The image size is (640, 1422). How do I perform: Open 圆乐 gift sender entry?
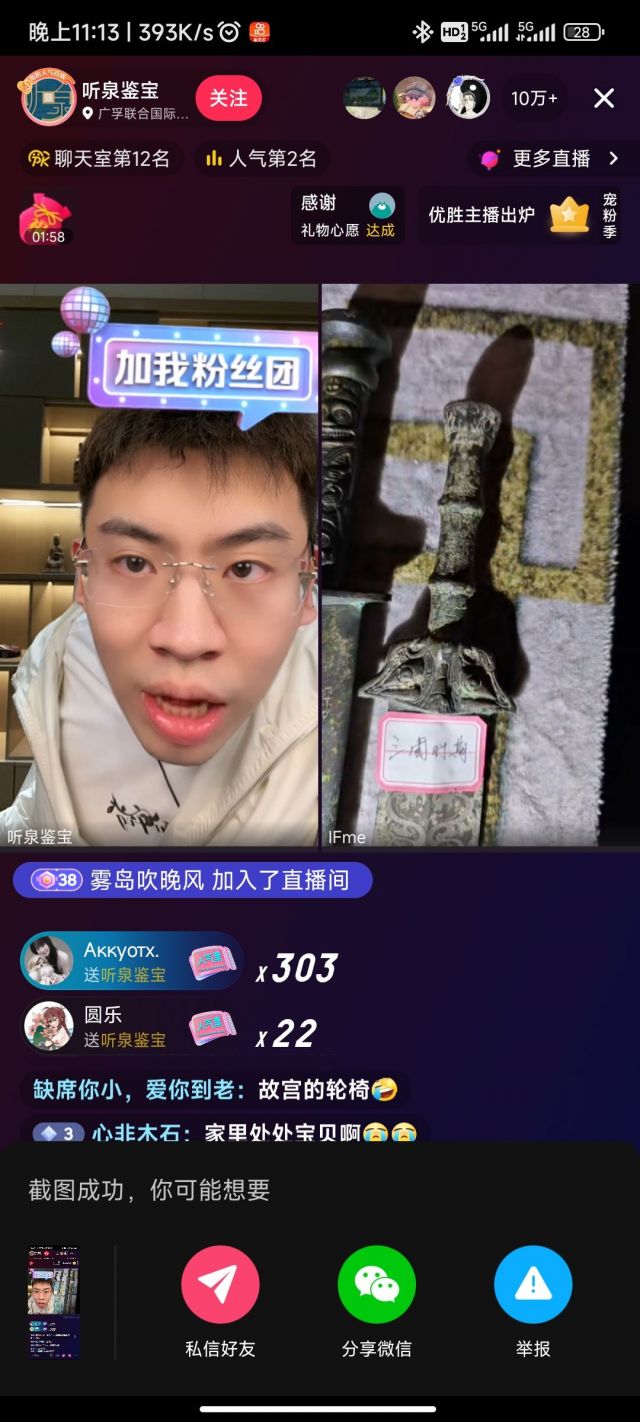(130, 1027)
